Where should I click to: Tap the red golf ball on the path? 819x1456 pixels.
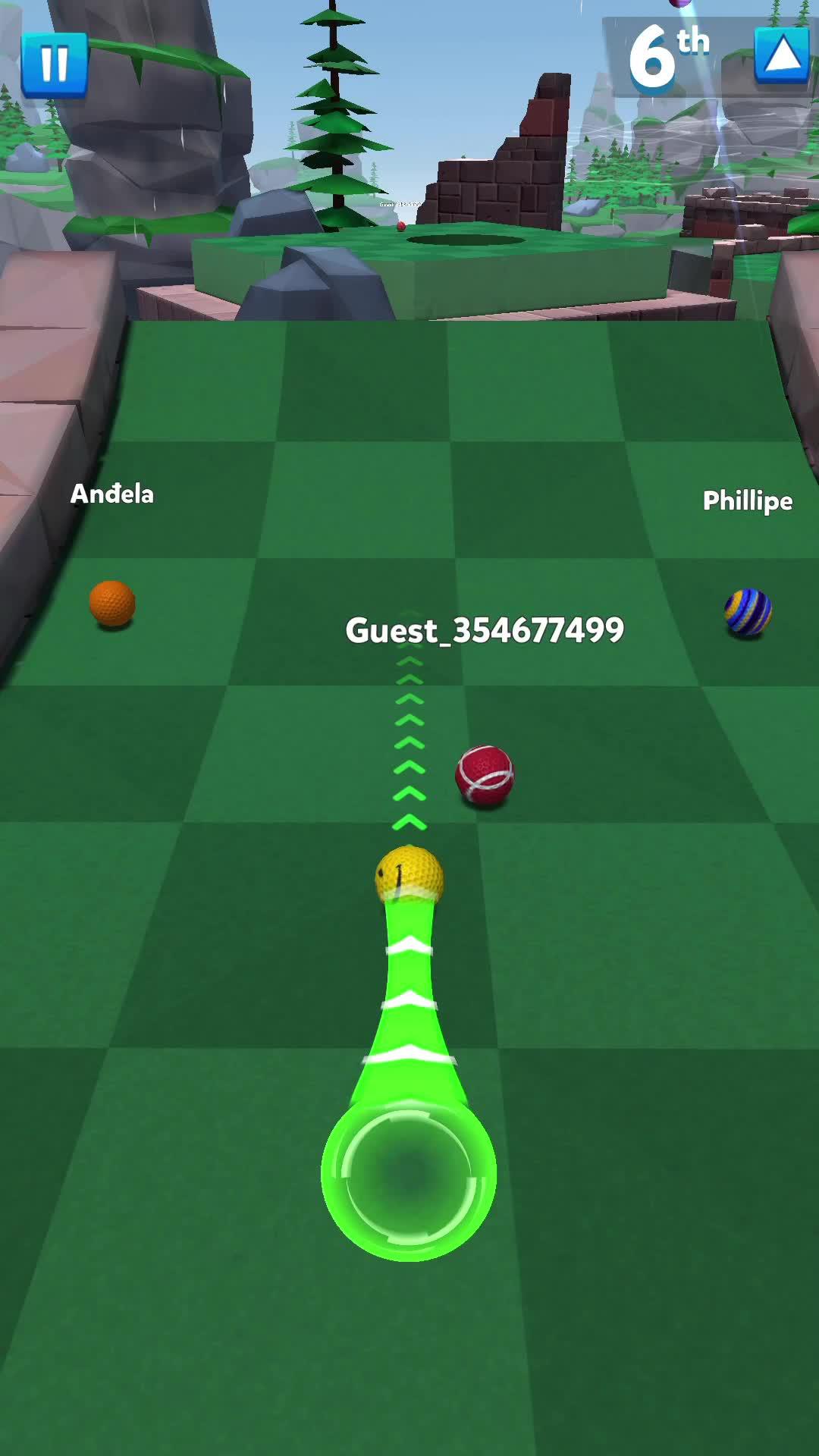pos(486,775)
